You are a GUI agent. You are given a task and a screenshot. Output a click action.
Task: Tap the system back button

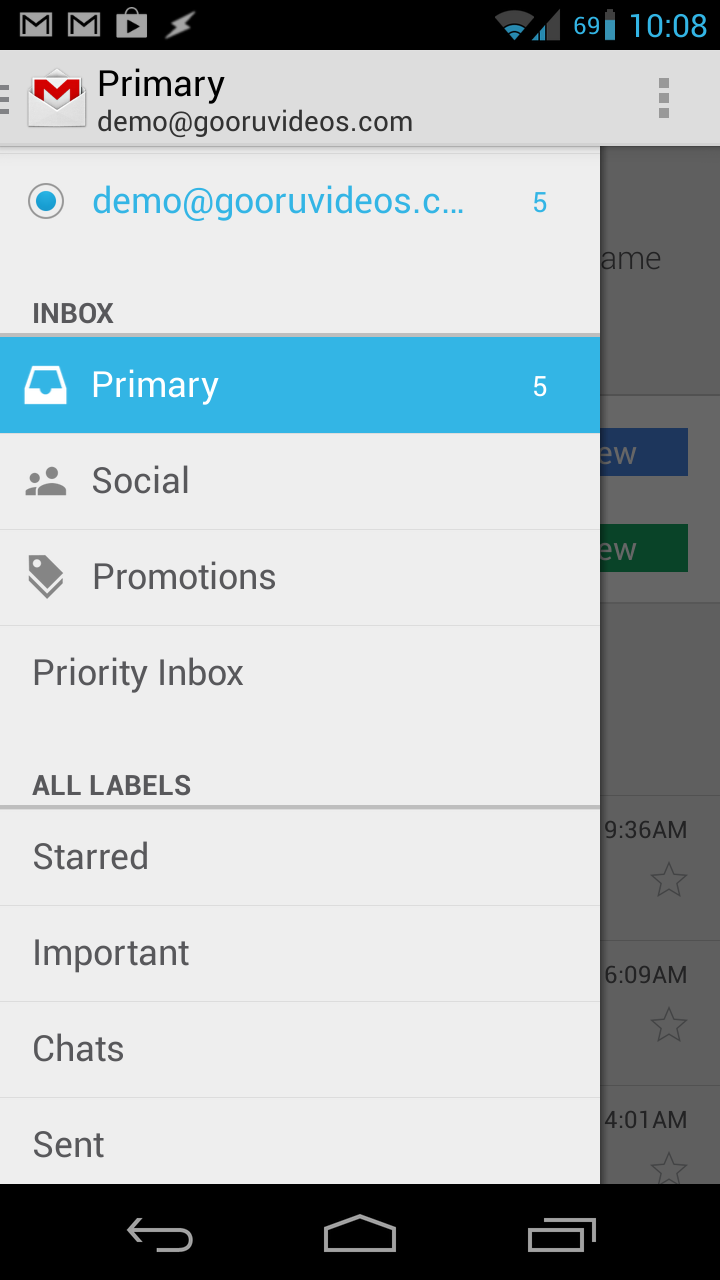tap(160, 1234)
